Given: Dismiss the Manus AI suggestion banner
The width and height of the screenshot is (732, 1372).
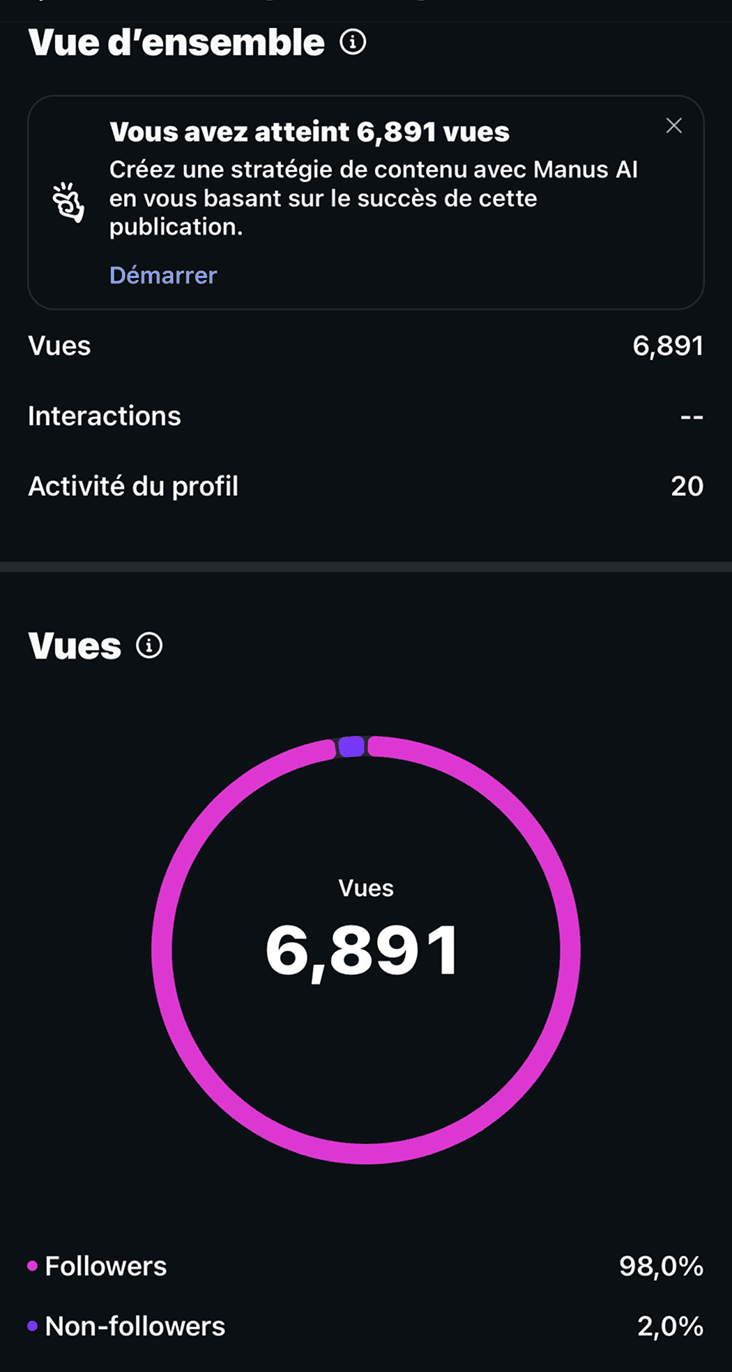Looking at the screenshot, I should click(x=674, y=125).
